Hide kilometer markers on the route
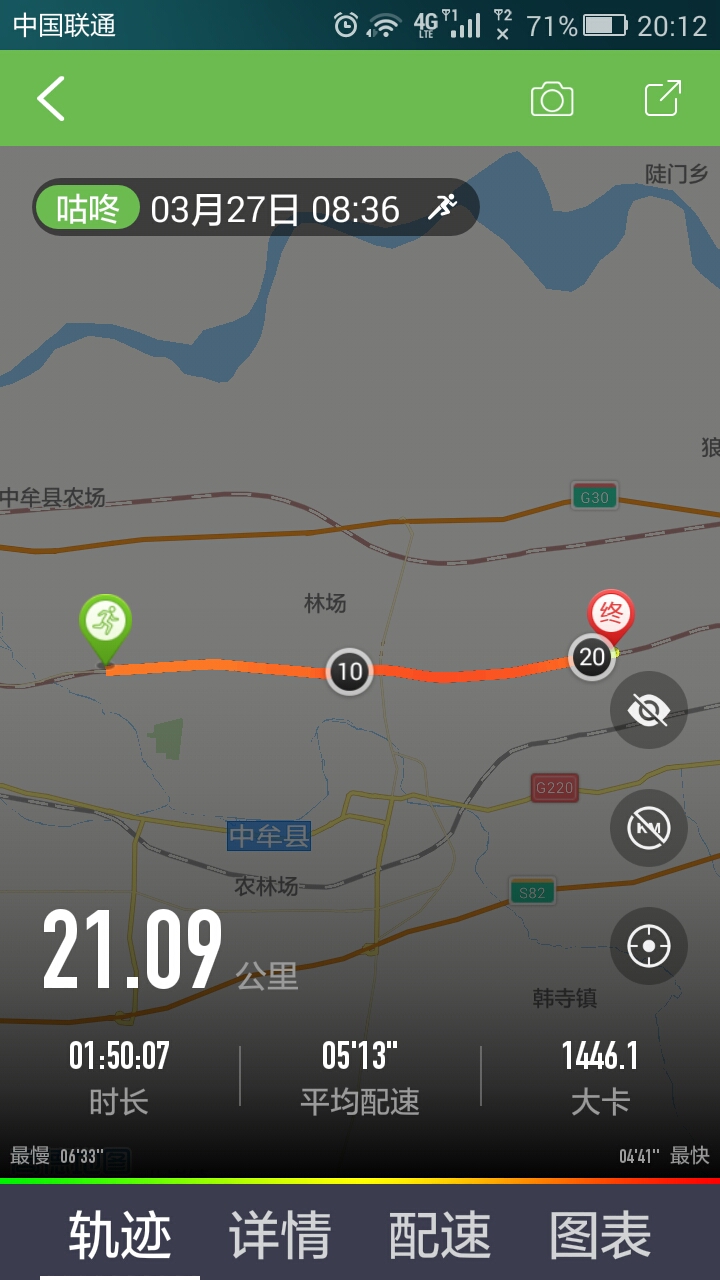Viewport: 720px width, 1280px height. (x=648, y=828)
